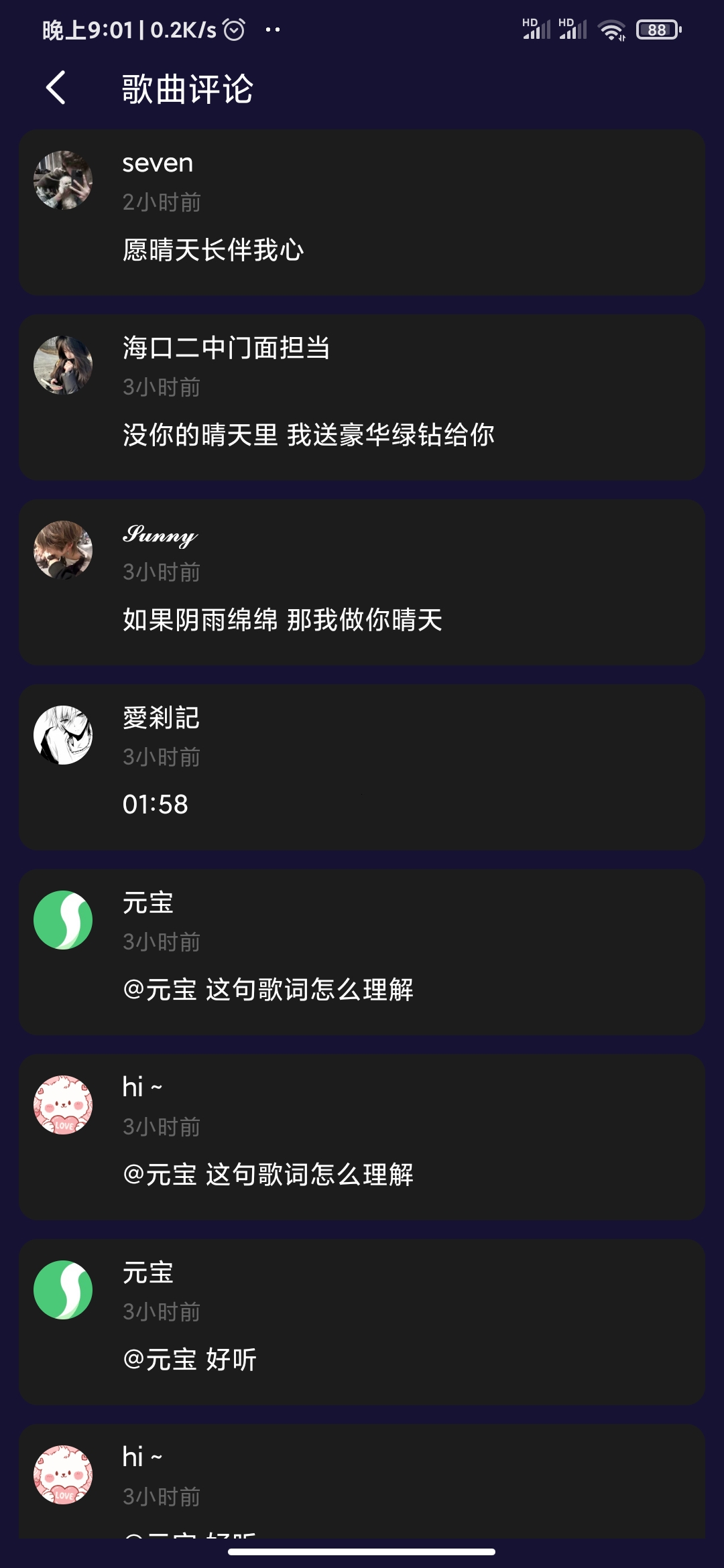Tap hi ~'s comment asking 这句歌词怎么理解
The image size is (724, 1568).
(268, 1175)
